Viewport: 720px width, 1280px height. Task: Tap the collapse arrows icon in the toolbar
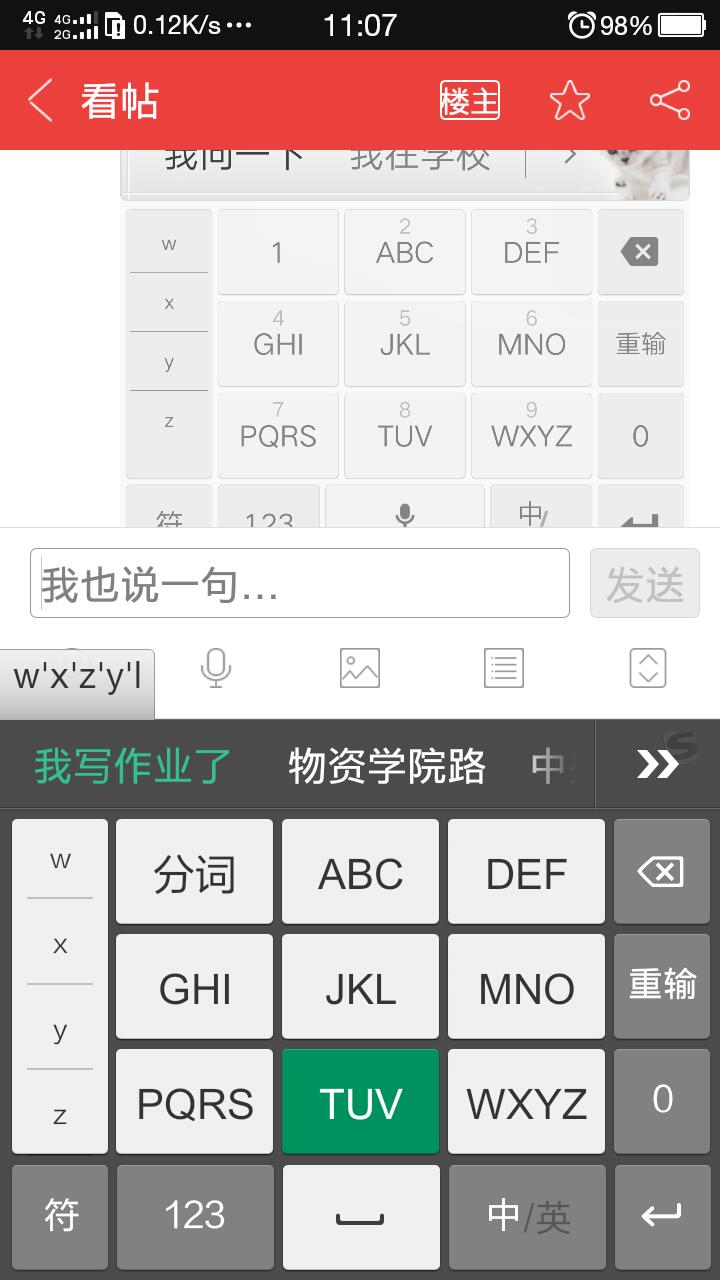[648, 668]
